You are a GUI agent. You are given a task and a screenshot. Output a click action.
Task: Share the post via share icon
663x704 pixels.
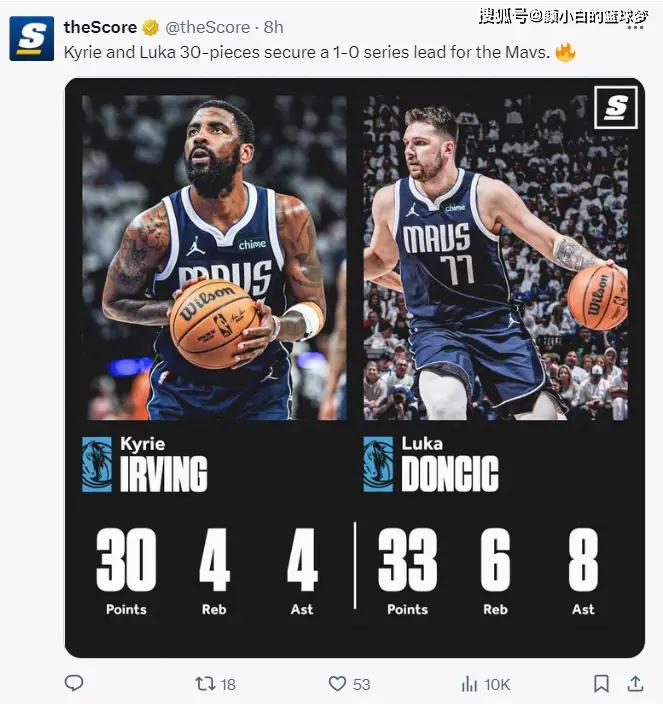635,683
